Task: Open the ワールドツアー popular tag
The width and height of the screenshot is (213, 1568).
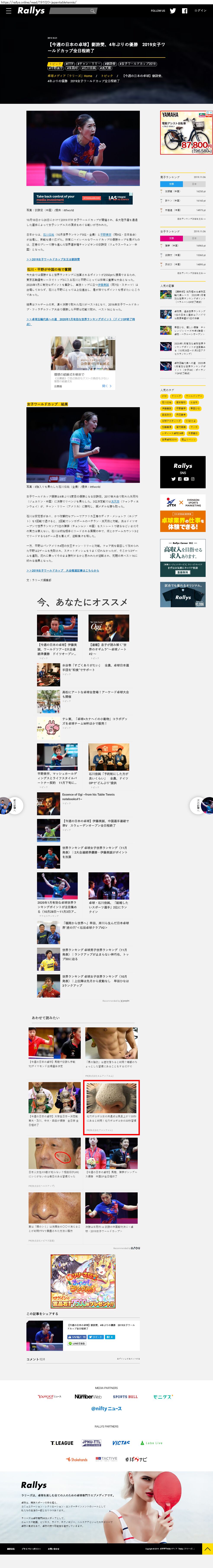Action: coord(194,396)
